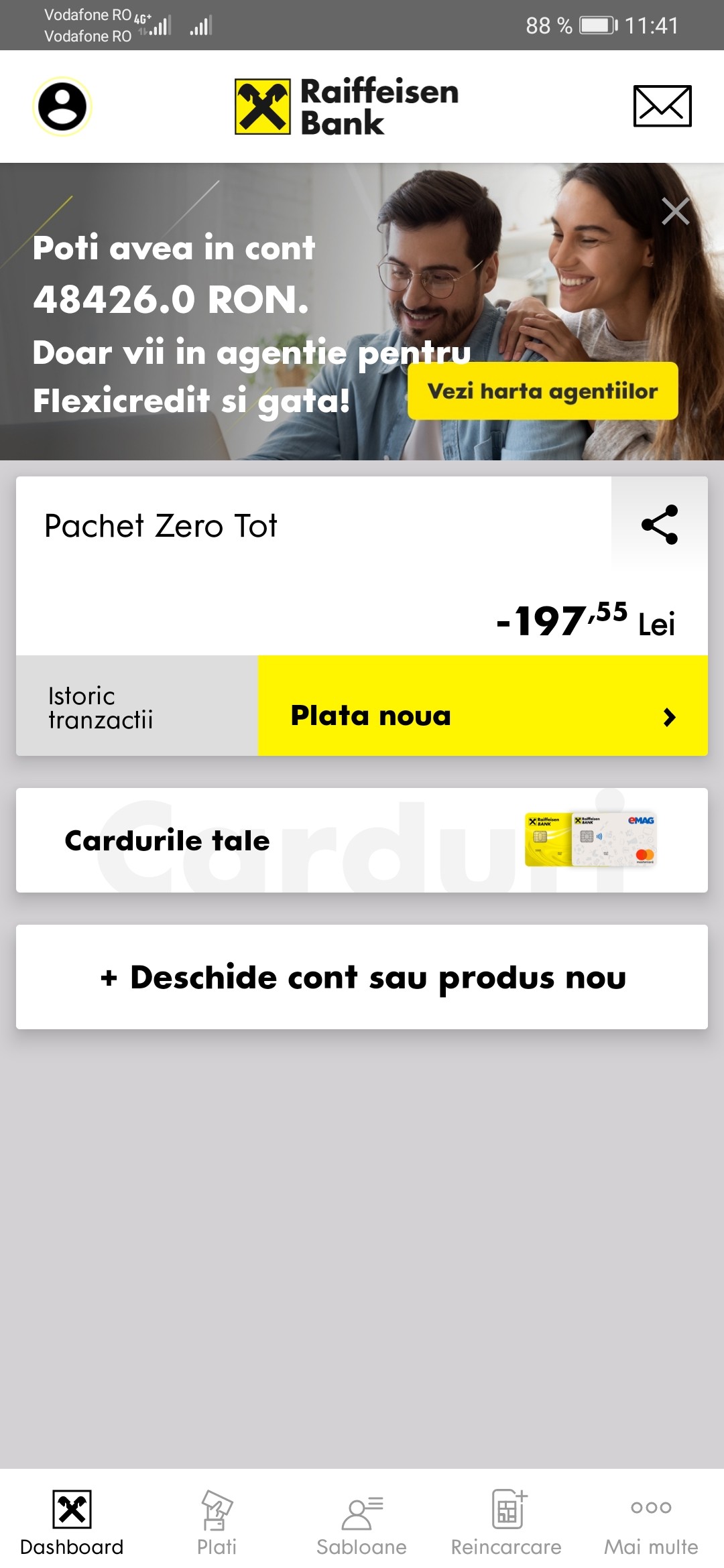Open the user profile icon

[x=62, y=107]
